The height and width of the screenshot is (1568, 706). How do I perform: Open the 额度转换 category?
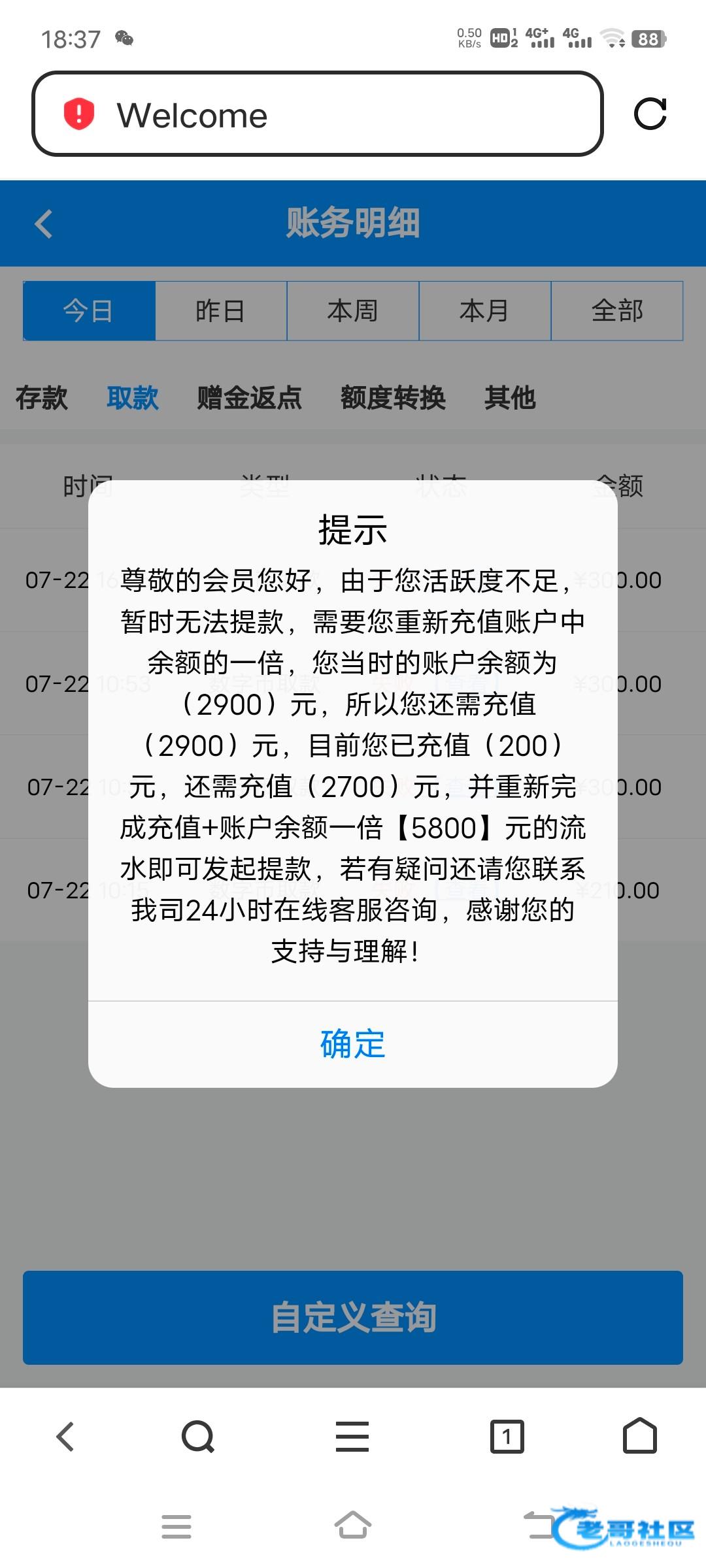point(393,398)
